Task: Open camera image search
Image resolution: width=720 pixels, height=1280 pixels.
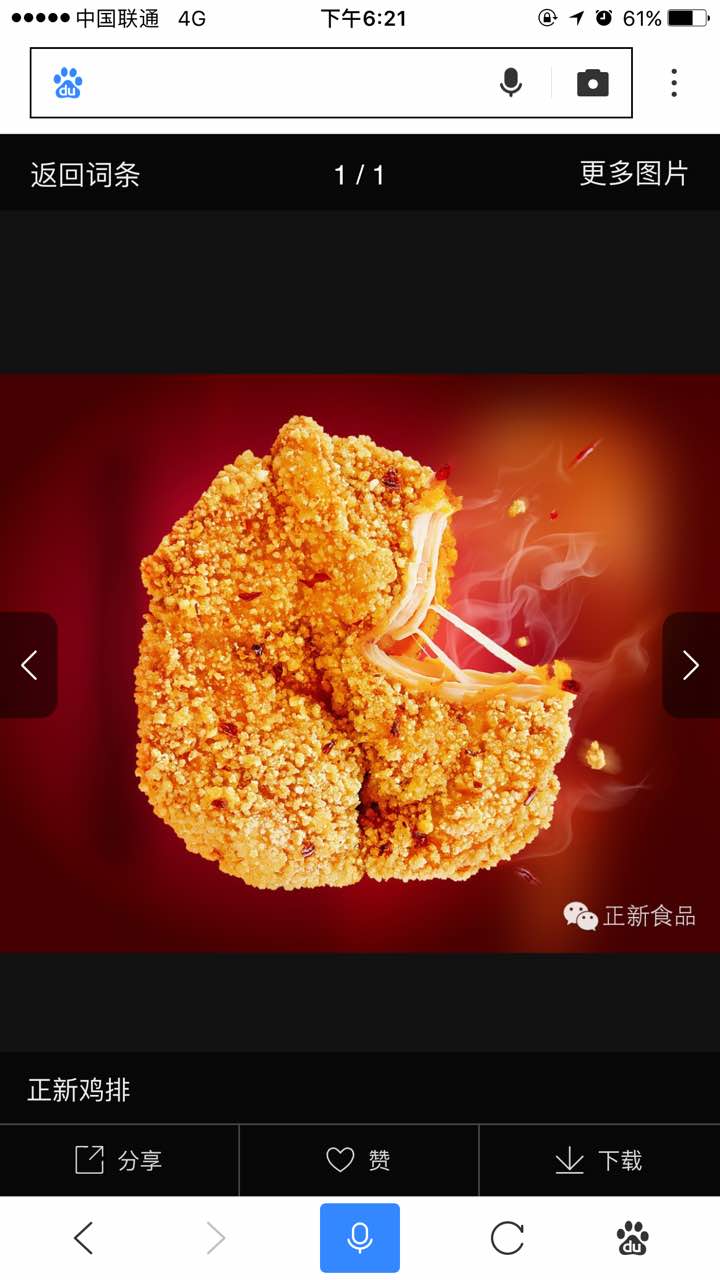Action: [592, 83]
